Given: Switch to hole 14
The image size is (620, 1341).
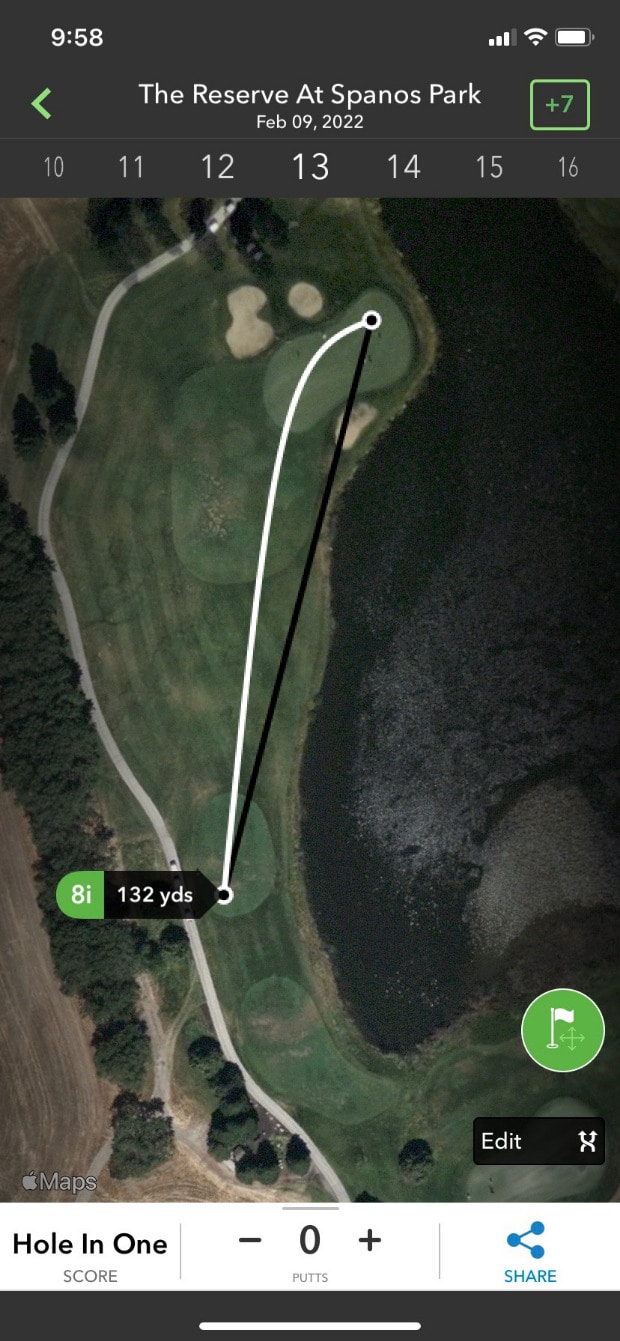Looking at the screenshot, I should (403, 167).
